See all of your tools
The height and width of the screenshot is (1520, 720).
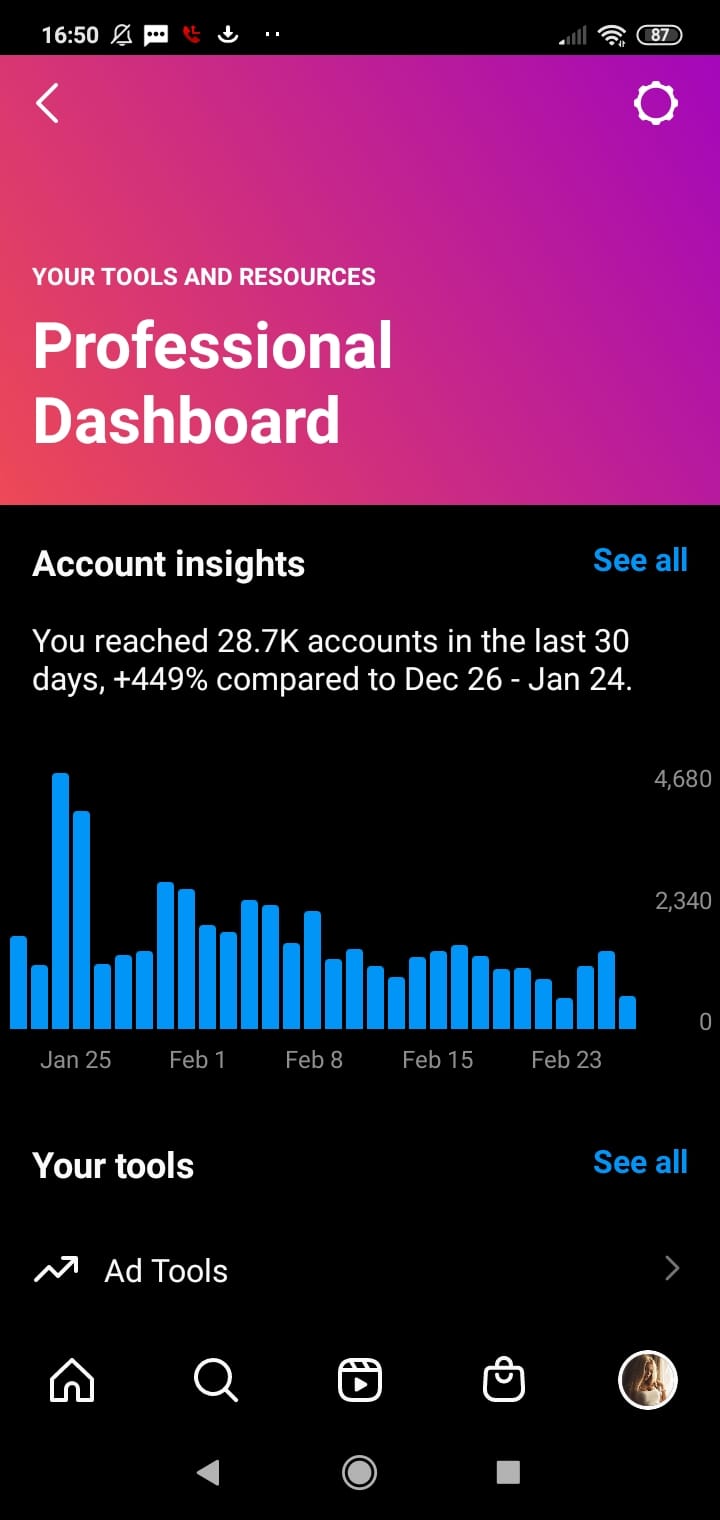[x=640, y=1162]
